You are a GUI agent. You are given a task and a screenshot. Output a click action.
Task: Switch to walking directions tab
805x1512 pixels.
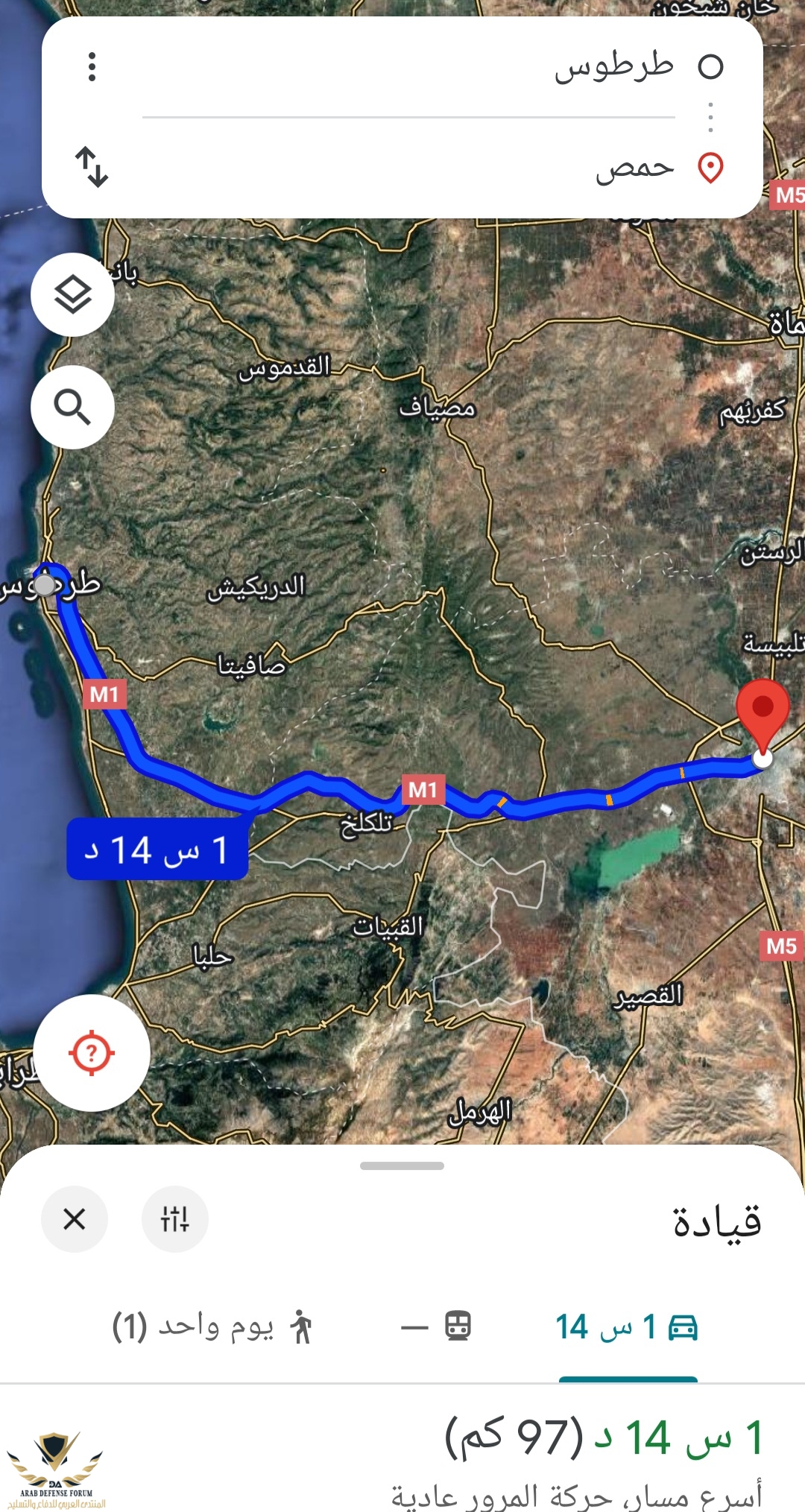tap(212, 1327)
